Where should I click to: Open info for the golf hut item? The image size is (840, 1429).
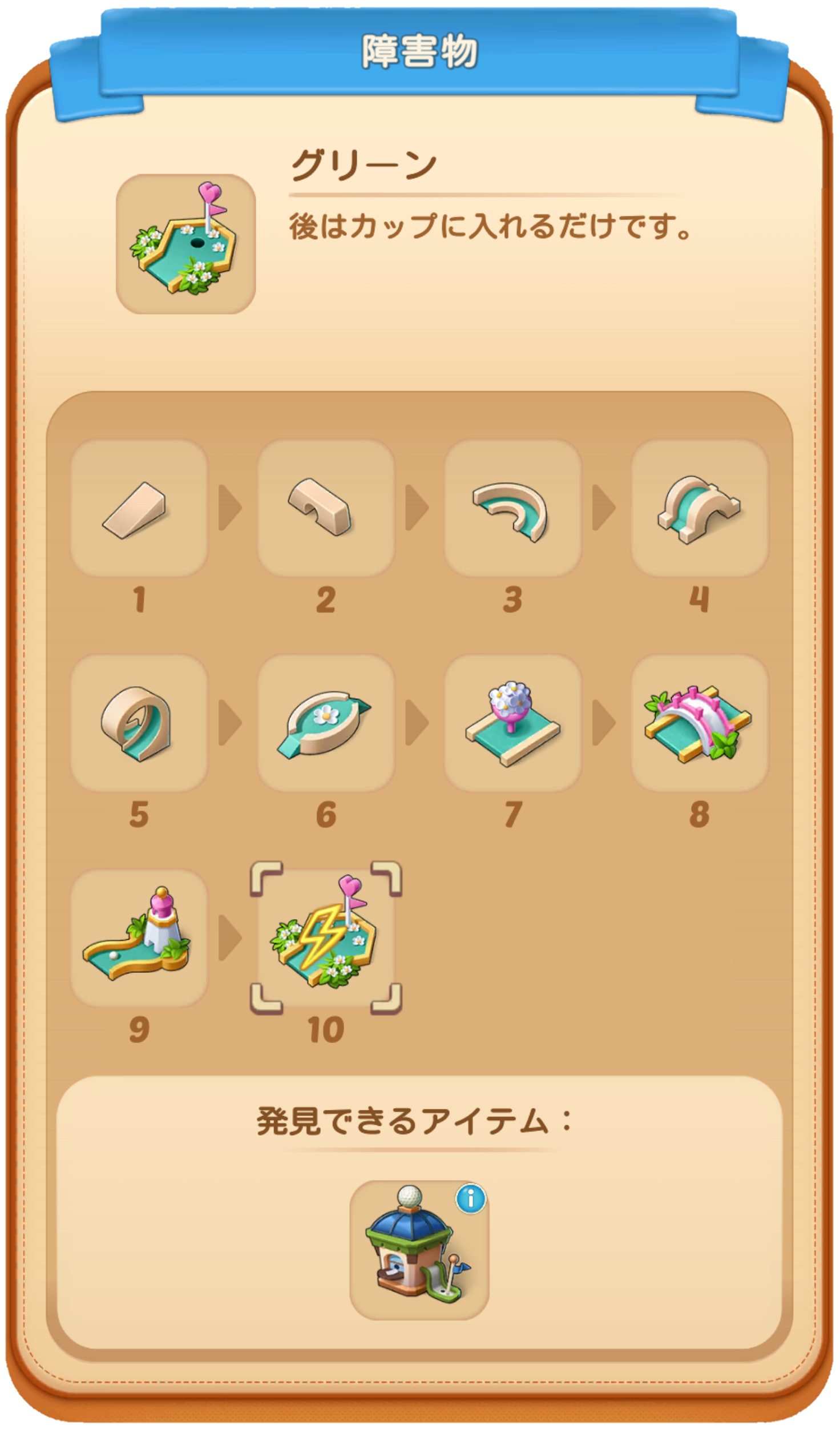471,1199
